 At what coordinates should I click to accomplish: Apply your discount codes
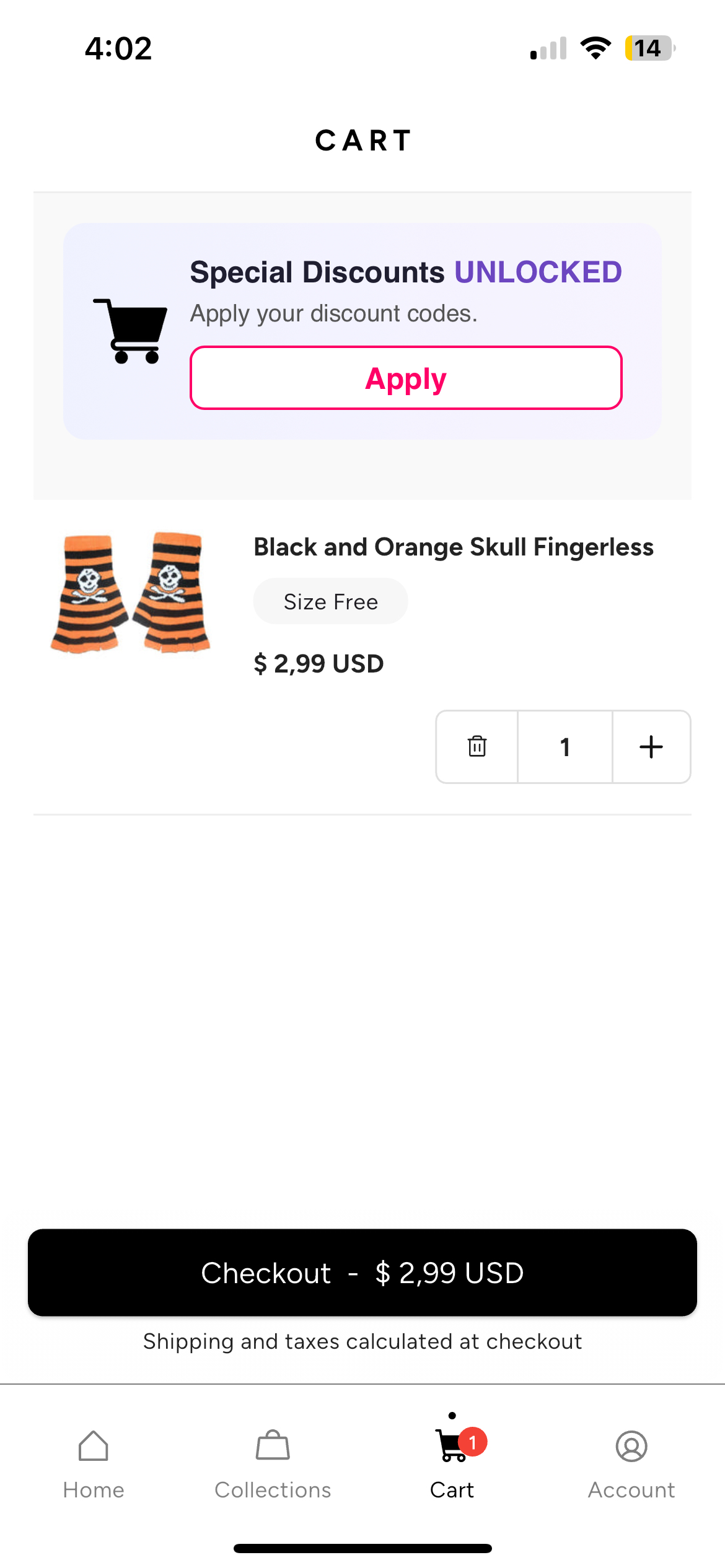406,378
